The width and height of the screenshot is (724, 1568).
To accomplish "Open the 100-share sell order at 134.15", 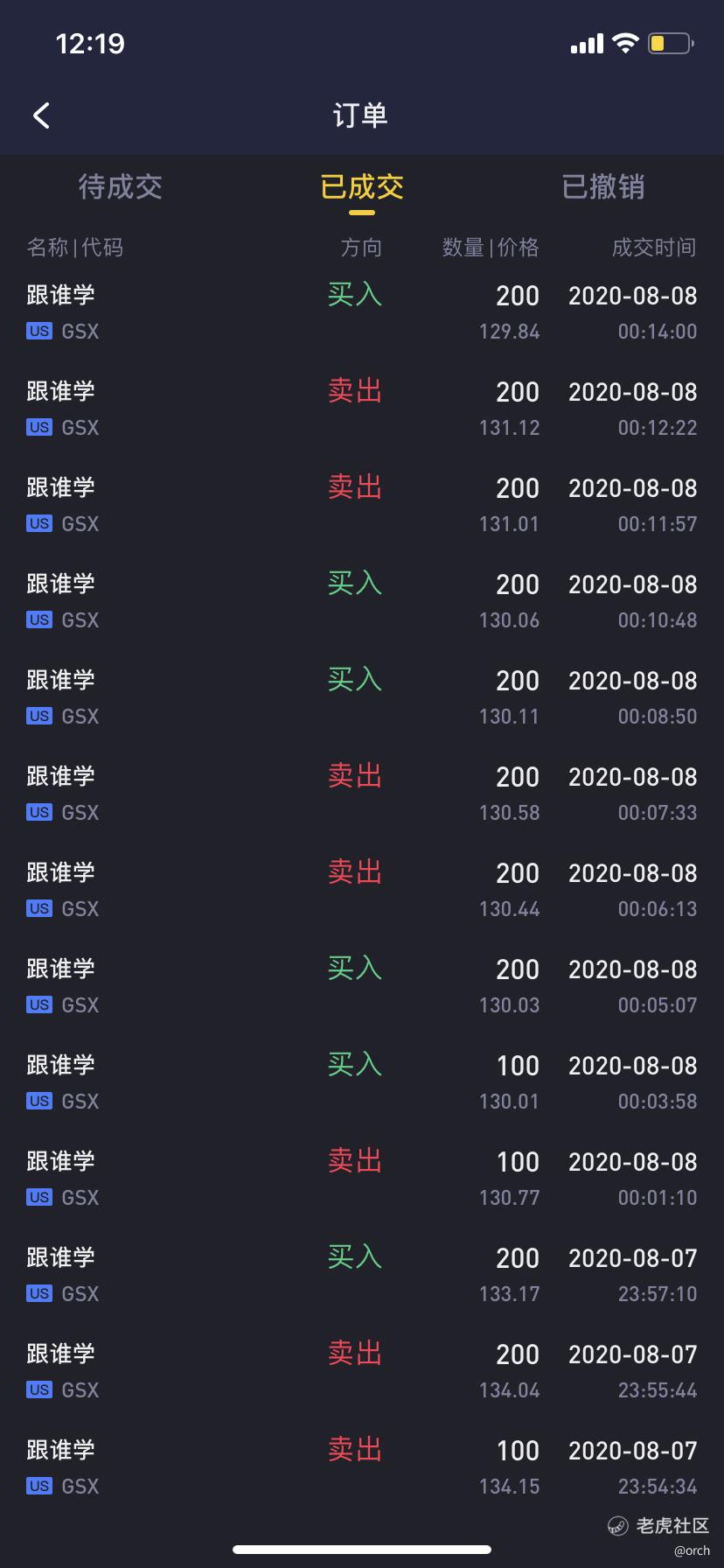I will 362,1467.
